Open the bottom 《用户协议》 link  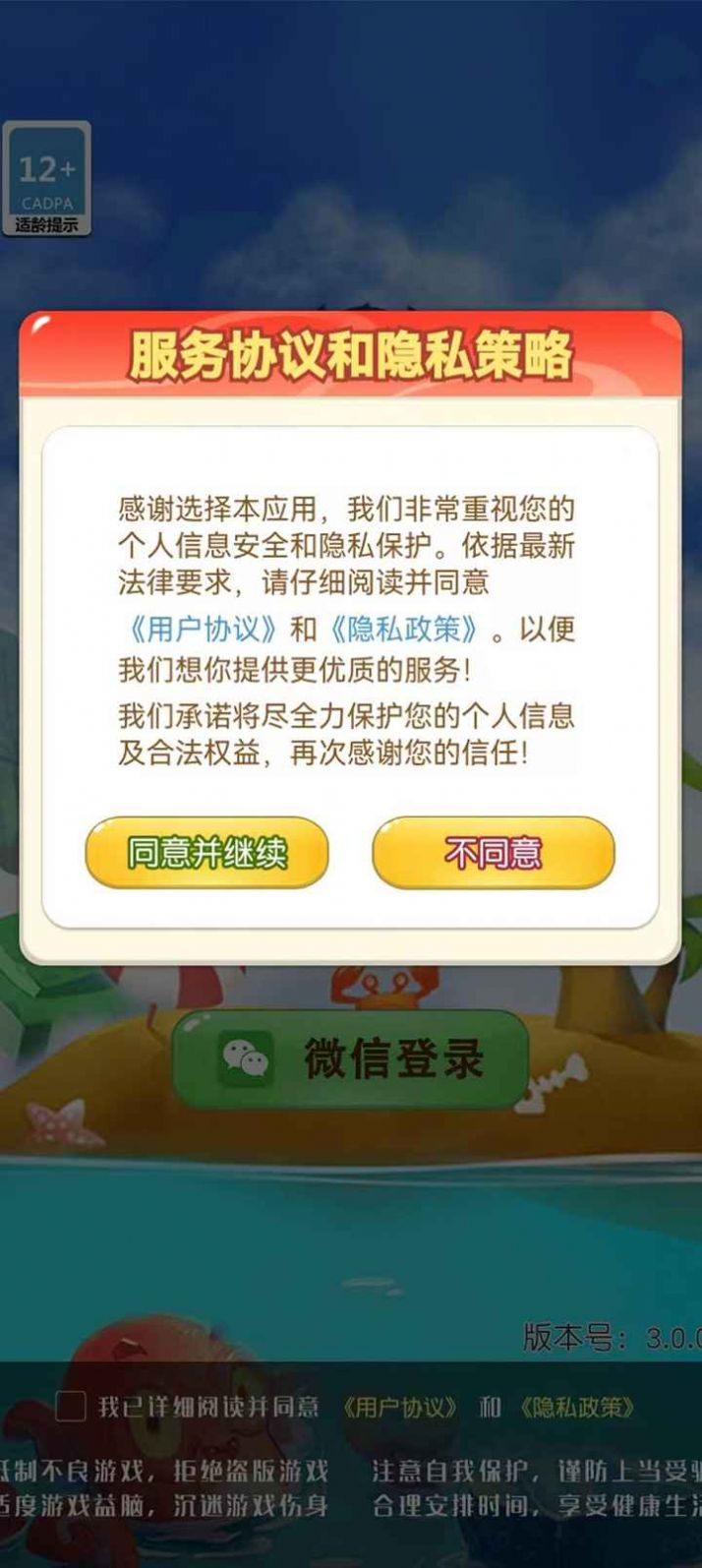pos(400,1408)
